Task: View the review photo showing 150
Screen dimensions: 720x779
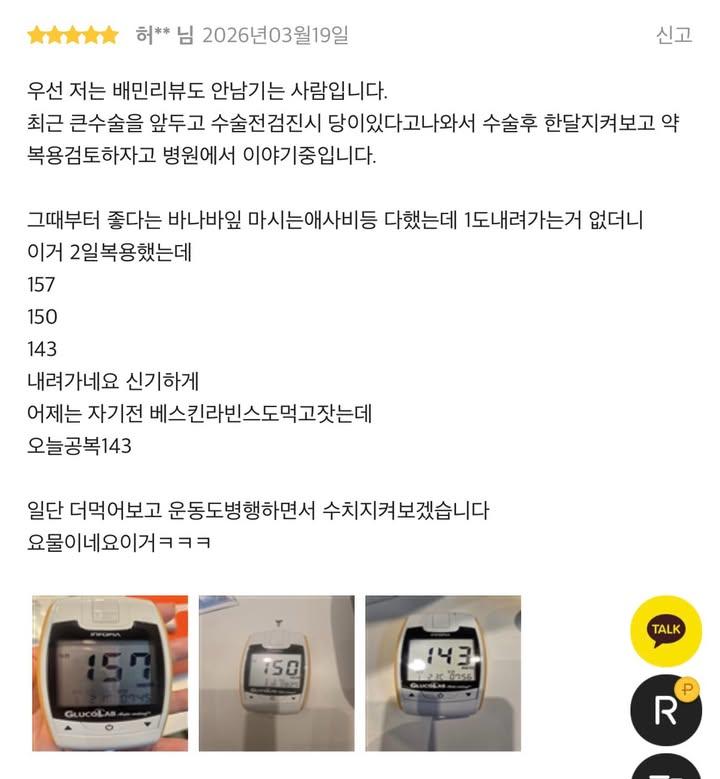Action: [x=276, y=673]
